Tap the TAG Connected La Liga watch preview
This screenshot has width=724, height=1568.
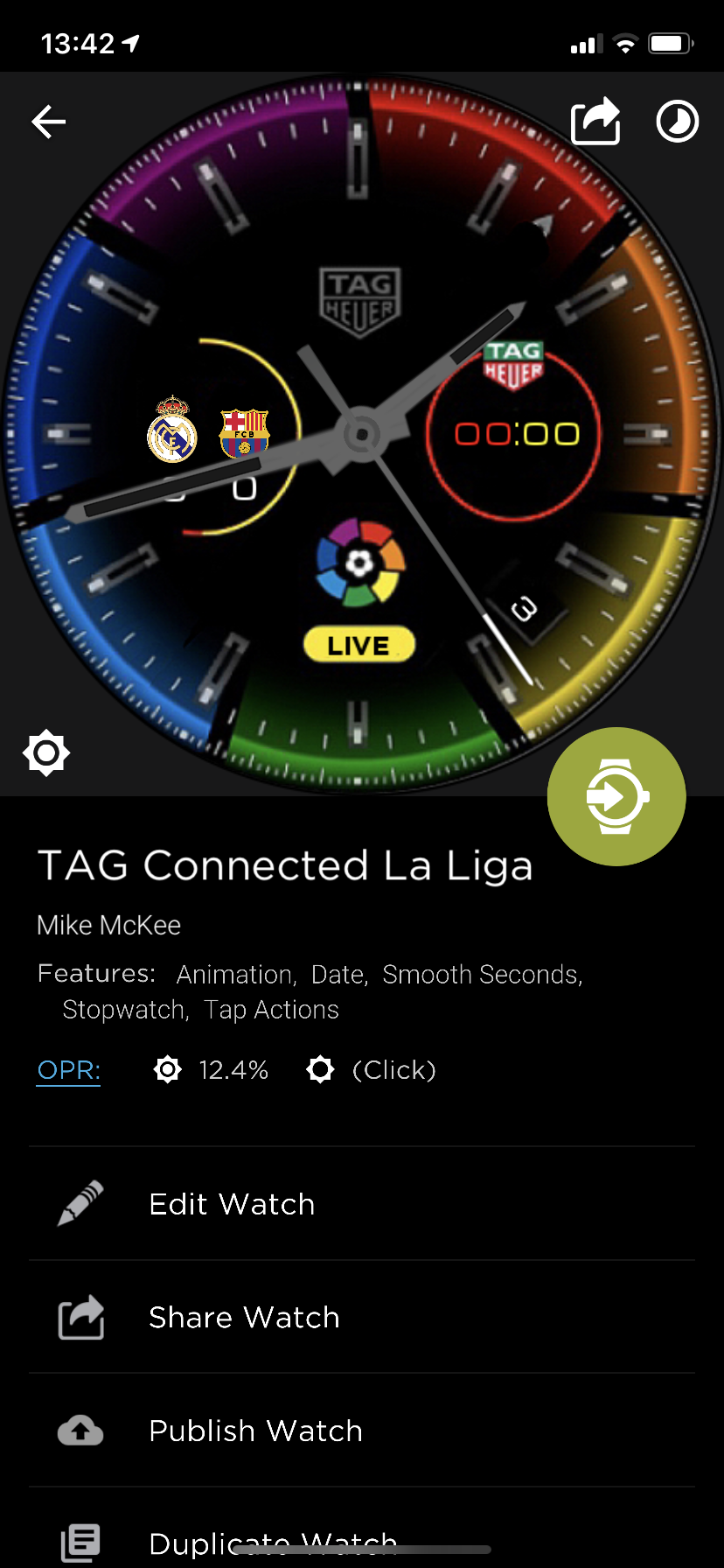(x=361, y=434)
